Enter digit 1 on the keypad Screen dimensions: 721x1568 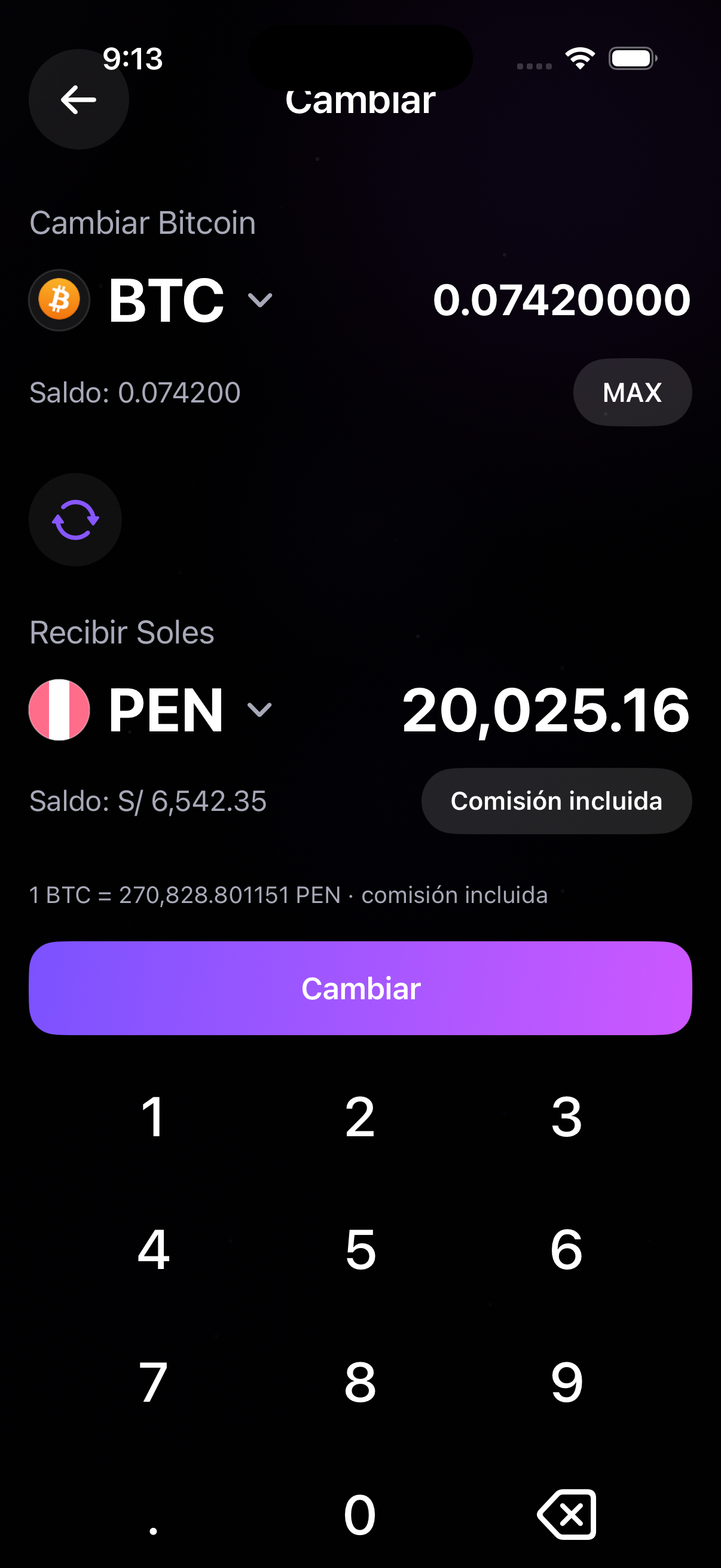click(x=153, y=1117)
